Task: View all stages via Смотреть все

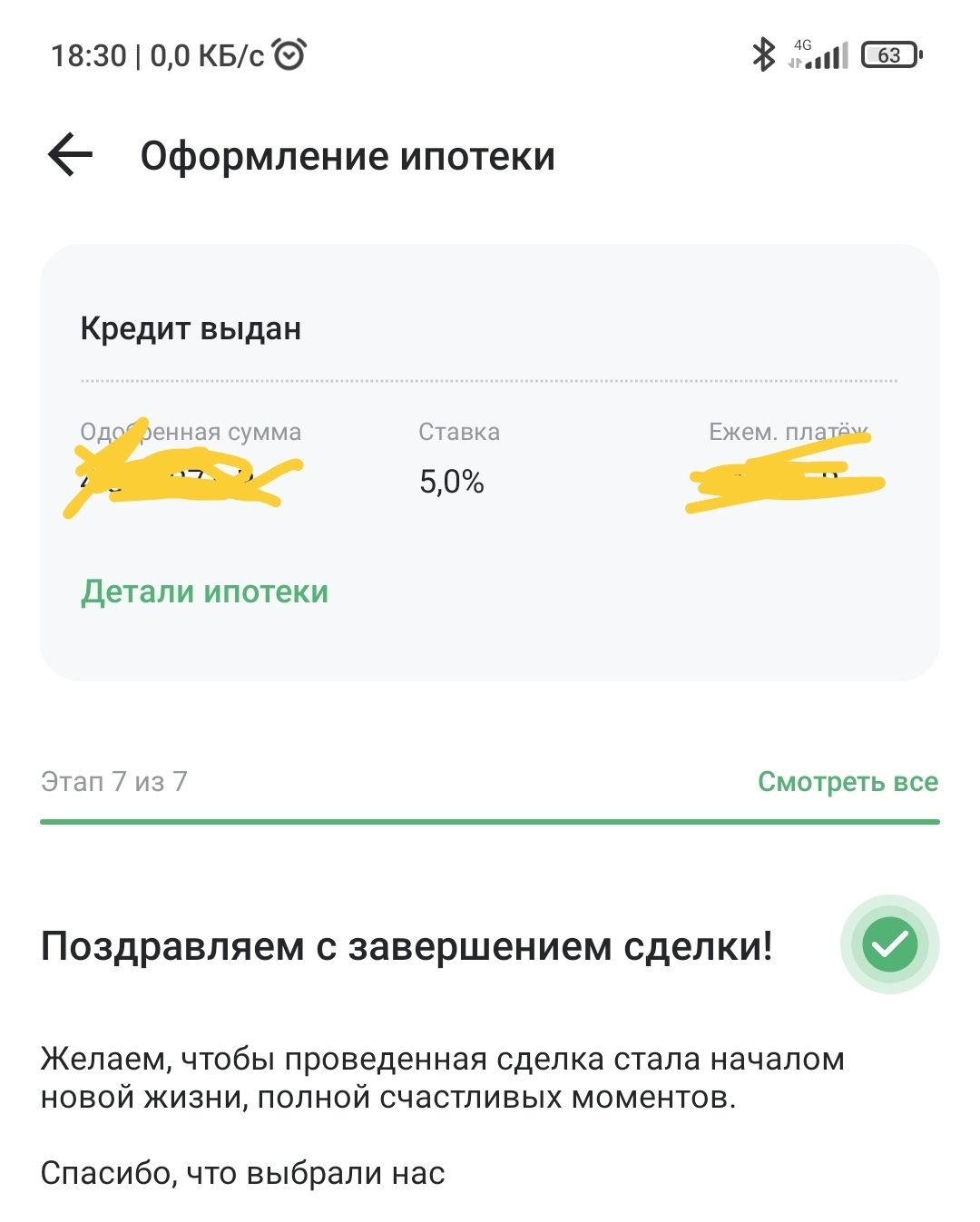Action: pyautogui.click(x=848, y=781)
